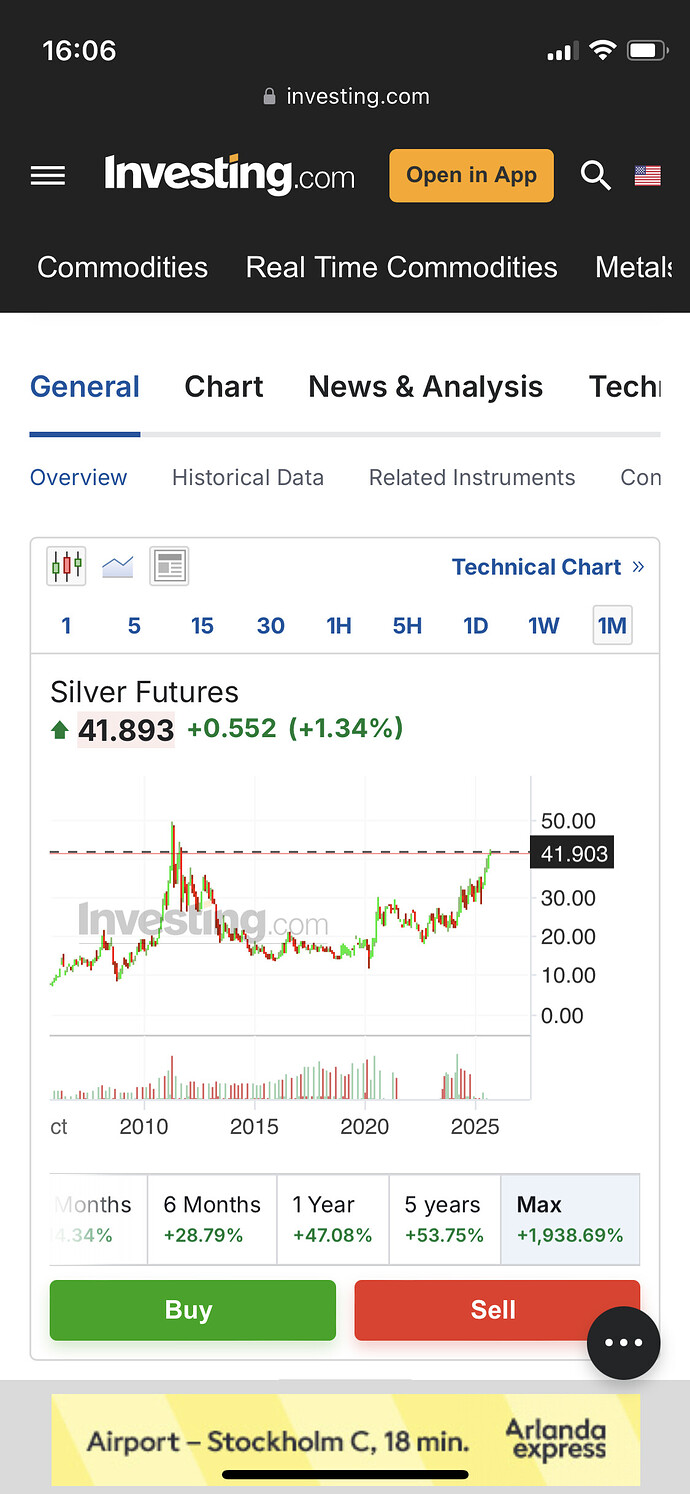
Task: View Historical Data
Action: (x=248, y=478)
